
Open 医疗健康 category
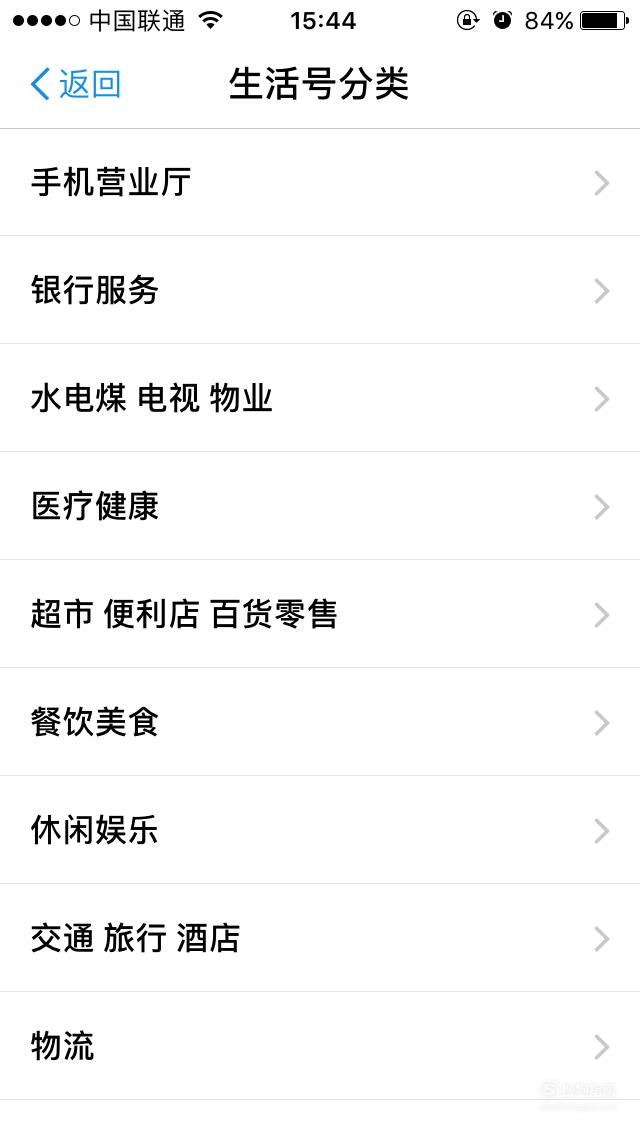click(320, 506)
